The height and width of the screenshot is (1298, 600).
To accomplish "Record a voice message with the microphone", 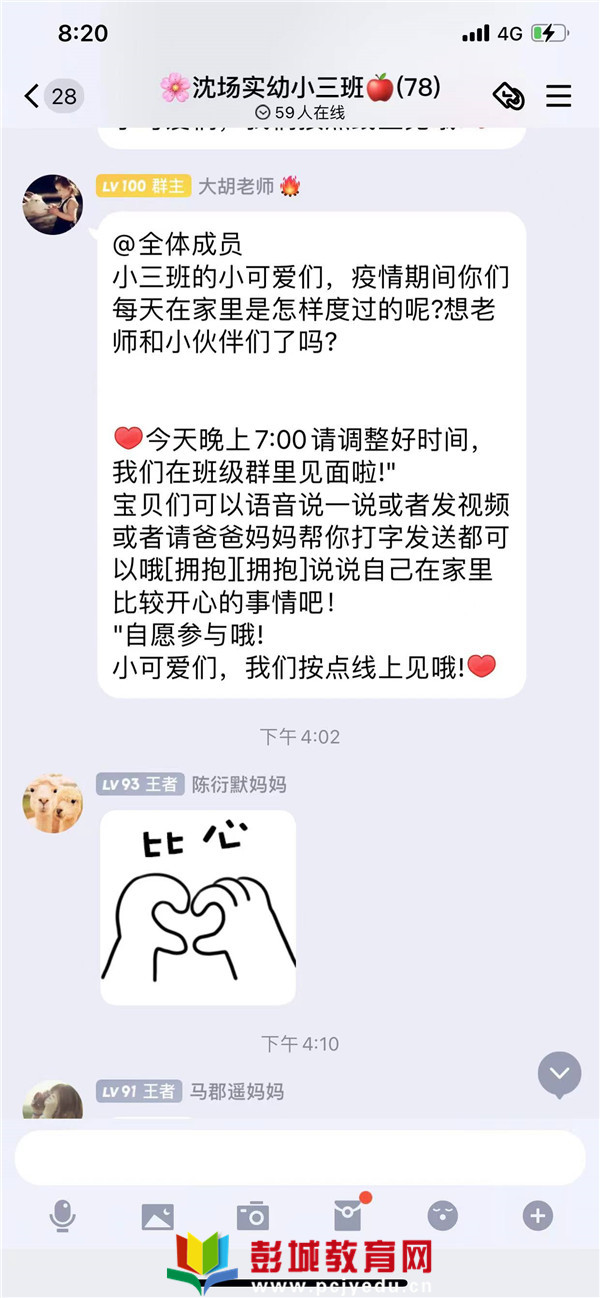I will 63,1216.
